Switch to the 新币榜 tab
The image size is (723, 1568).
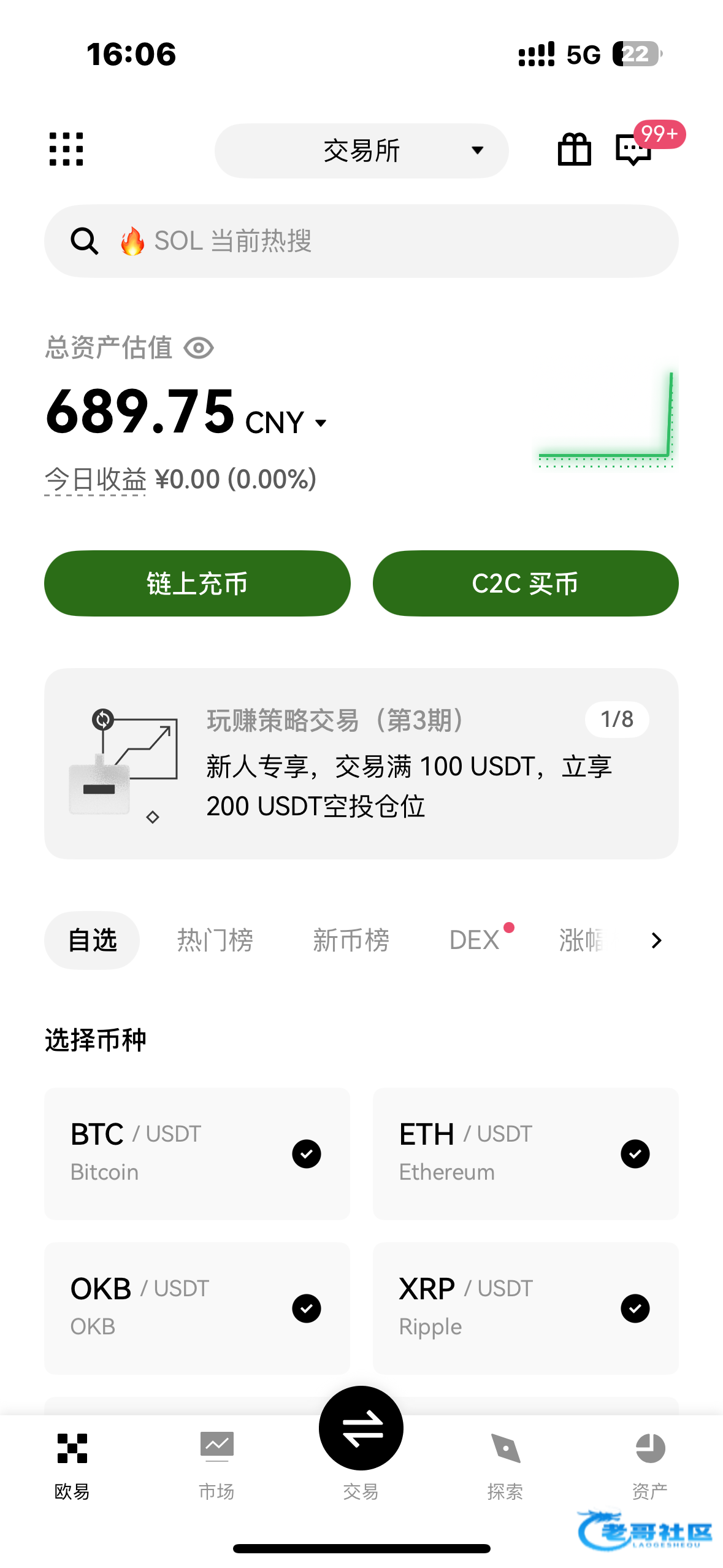coord(351,940)
